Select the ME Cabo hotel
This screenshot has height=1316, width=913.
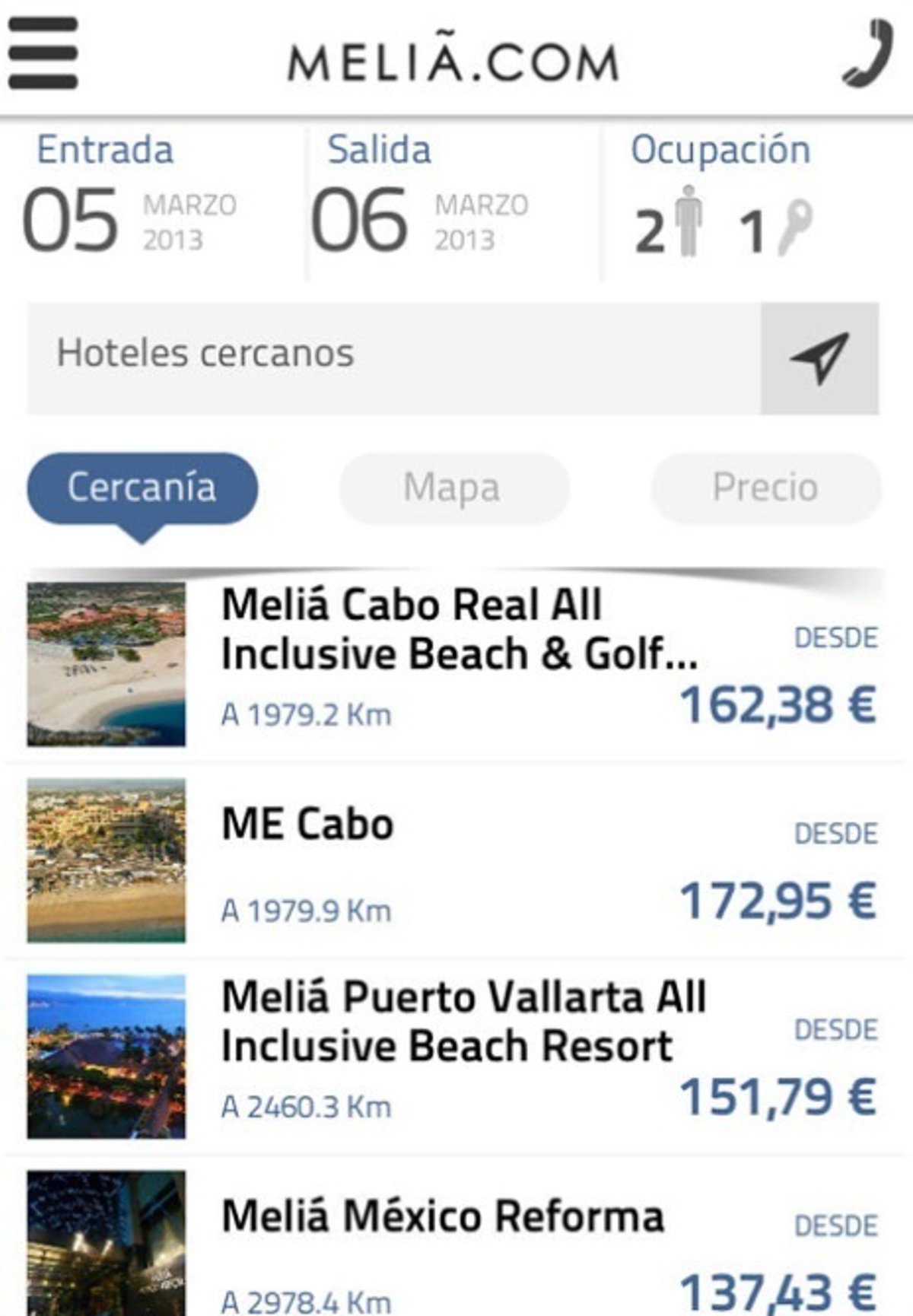(x=308, y=825)
